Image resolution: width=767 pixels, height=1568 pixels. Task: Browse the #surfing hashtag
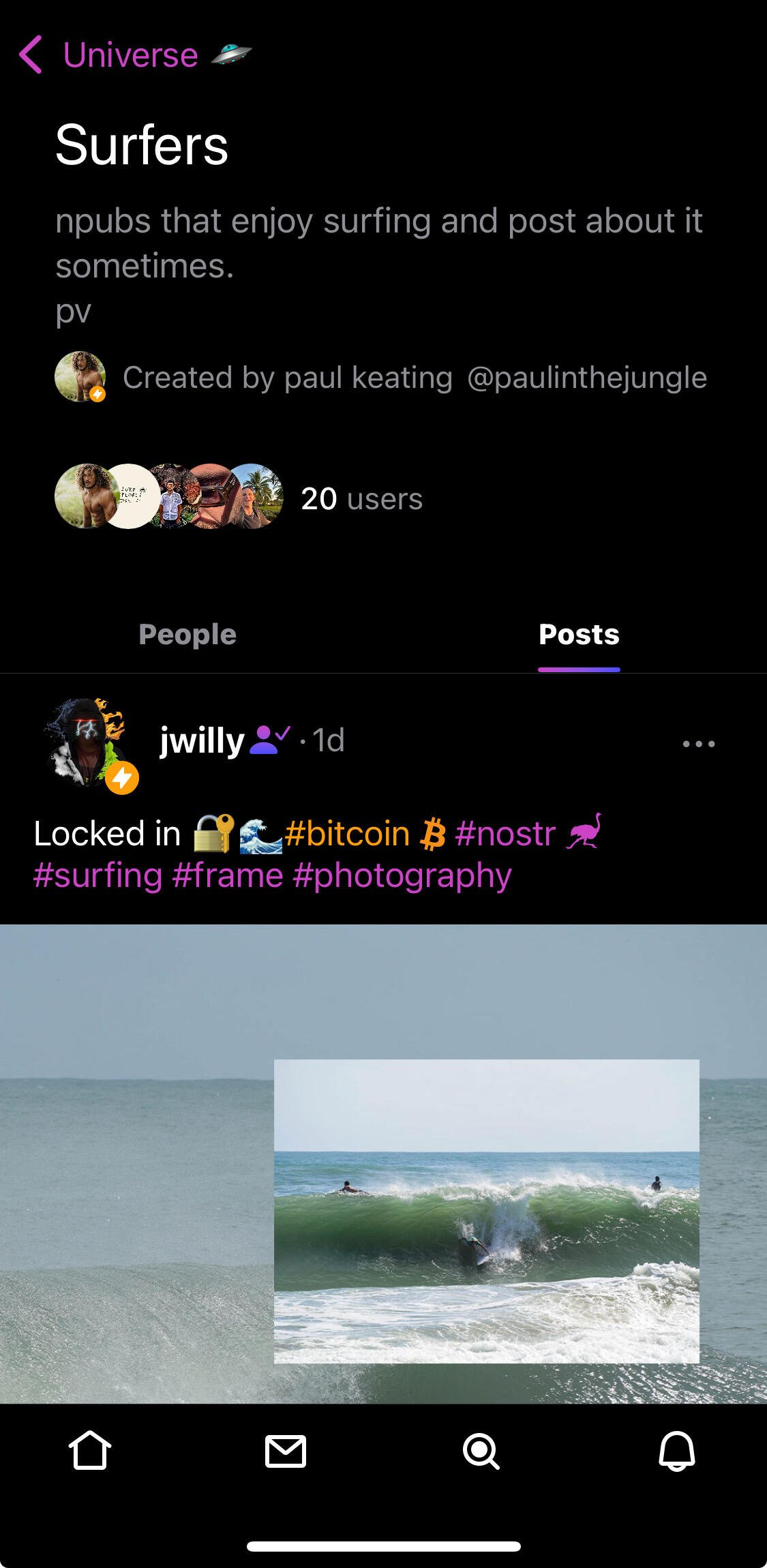coord(98,875)
